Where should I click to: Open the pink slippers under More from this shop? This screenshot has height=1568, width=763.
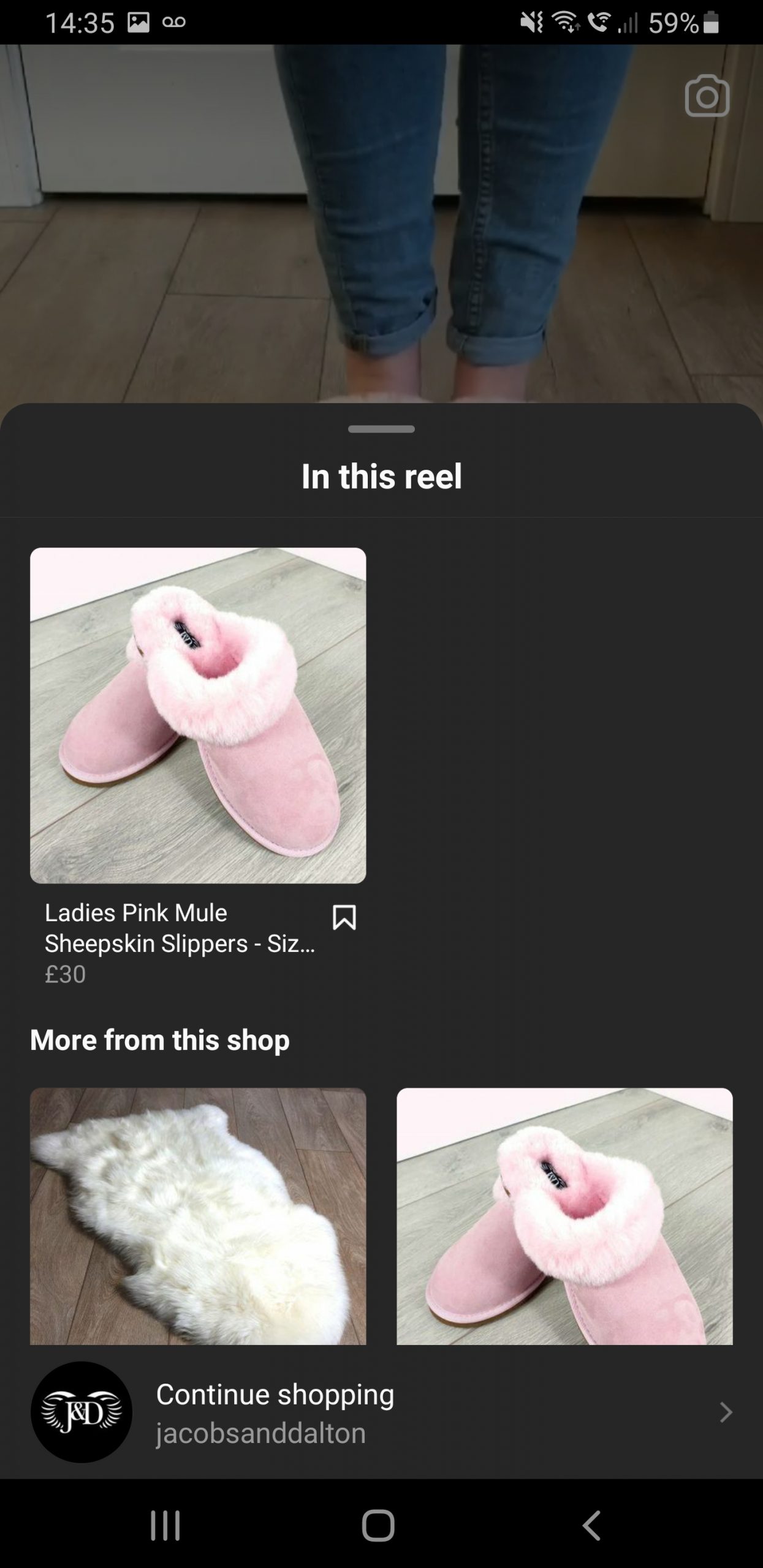click(564, 1216)
